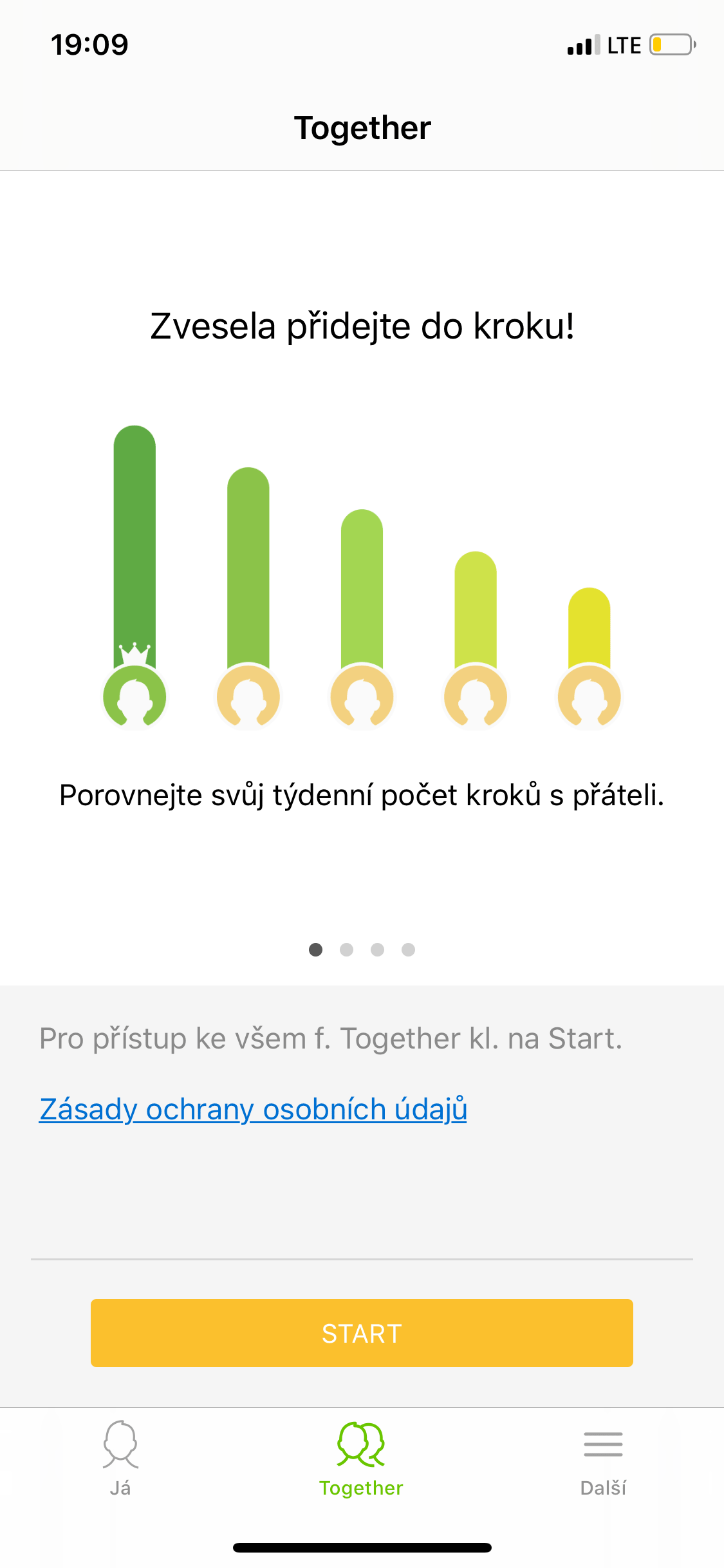
Task: Switch to the Já tab
Action: 120,1459
